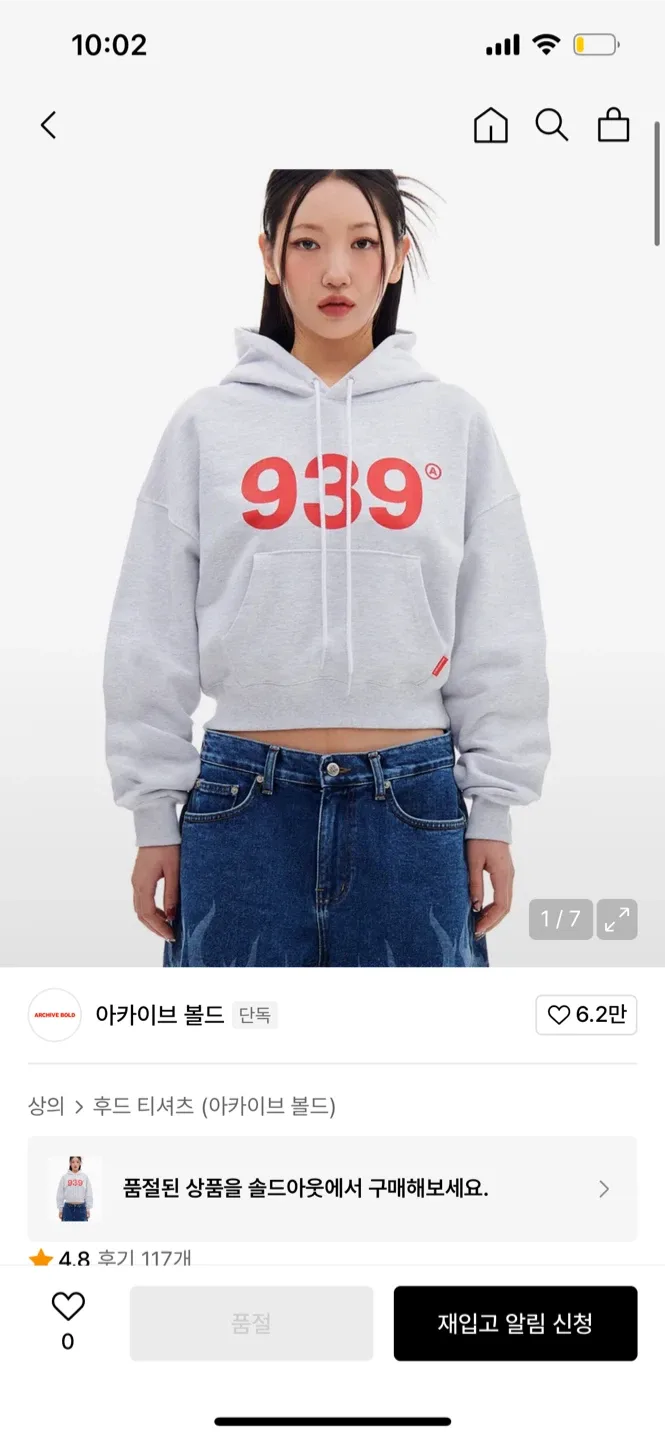
Task: Open the 아카이브 볼드 brand page
Action: tap(159, 1015)
